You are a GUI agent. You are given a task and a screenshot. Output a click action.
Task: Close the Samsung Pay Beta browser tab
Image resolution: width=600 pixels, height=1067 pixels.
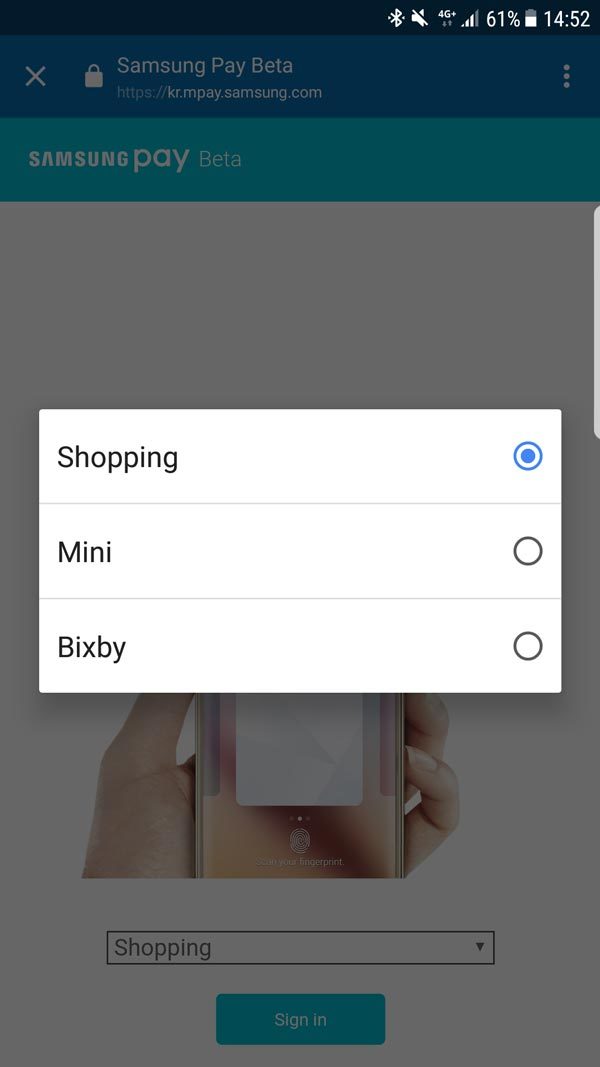point(35,76)
